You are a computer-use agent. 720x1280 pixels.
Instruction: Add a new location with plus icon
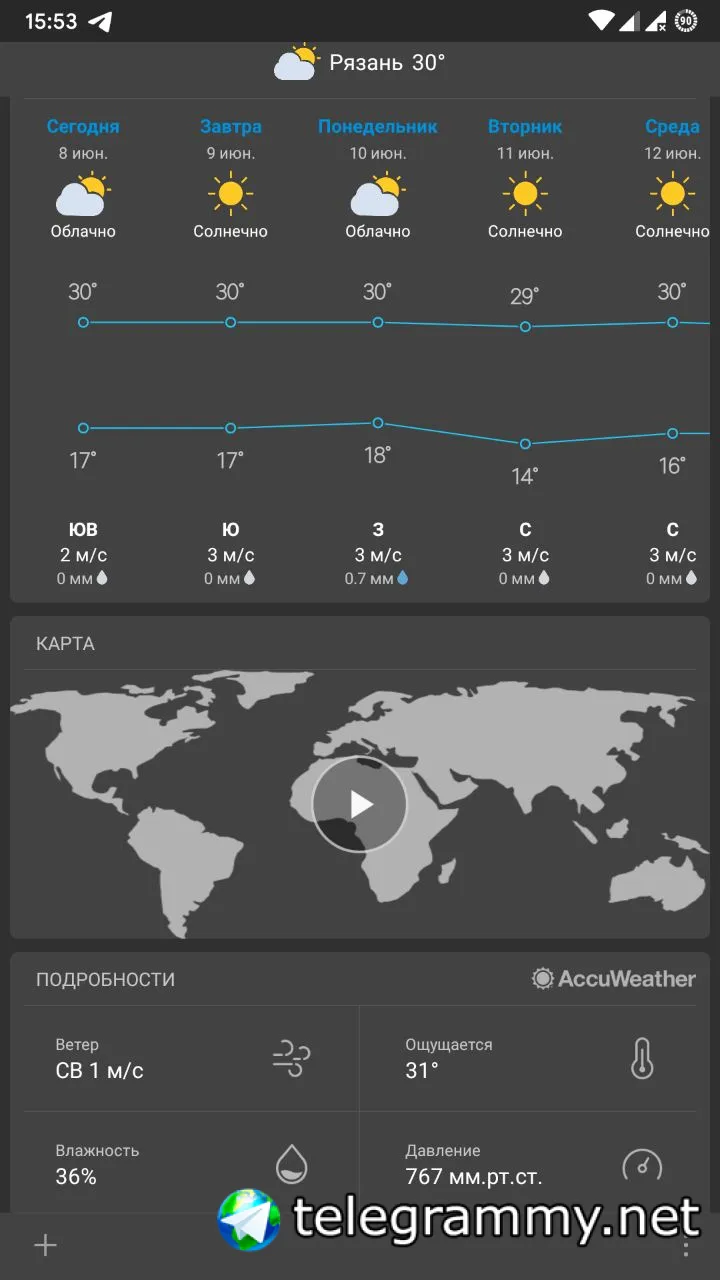coord(45,1245)
